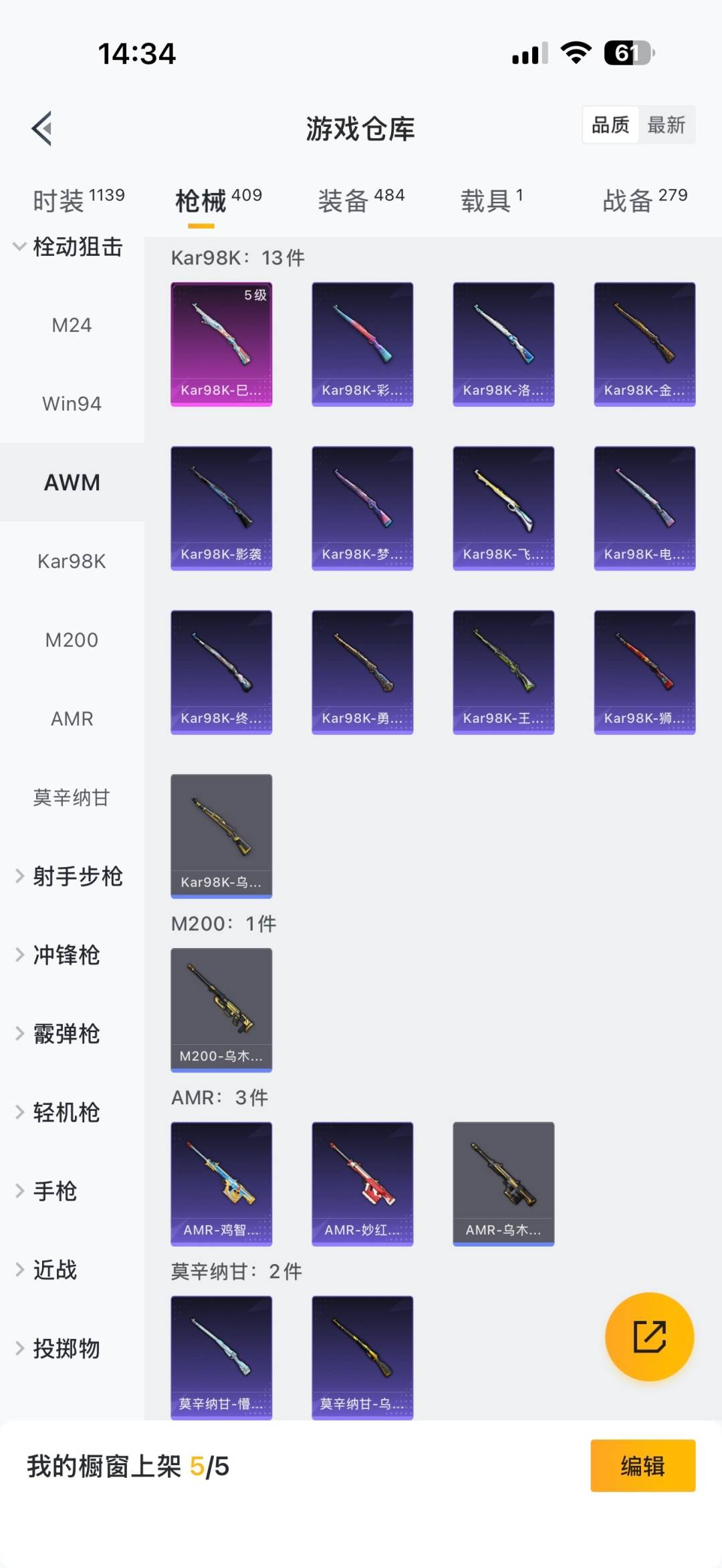Open the level 5 Kar98K skin
The width and height of the screenshot is (722, 1568).
tap(221, 344)
